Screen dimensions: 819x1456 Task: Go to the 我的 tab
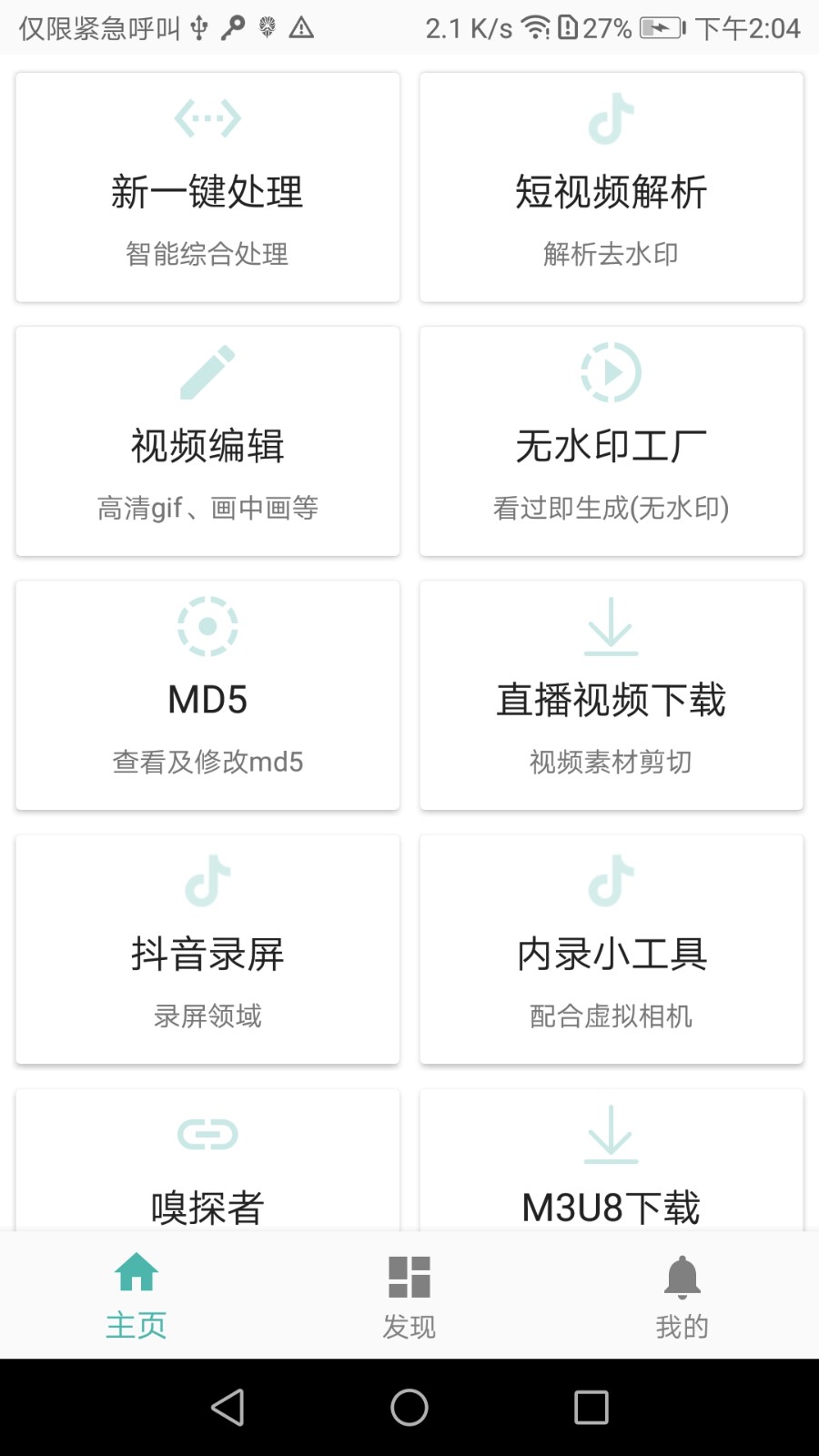point(682,1295)
